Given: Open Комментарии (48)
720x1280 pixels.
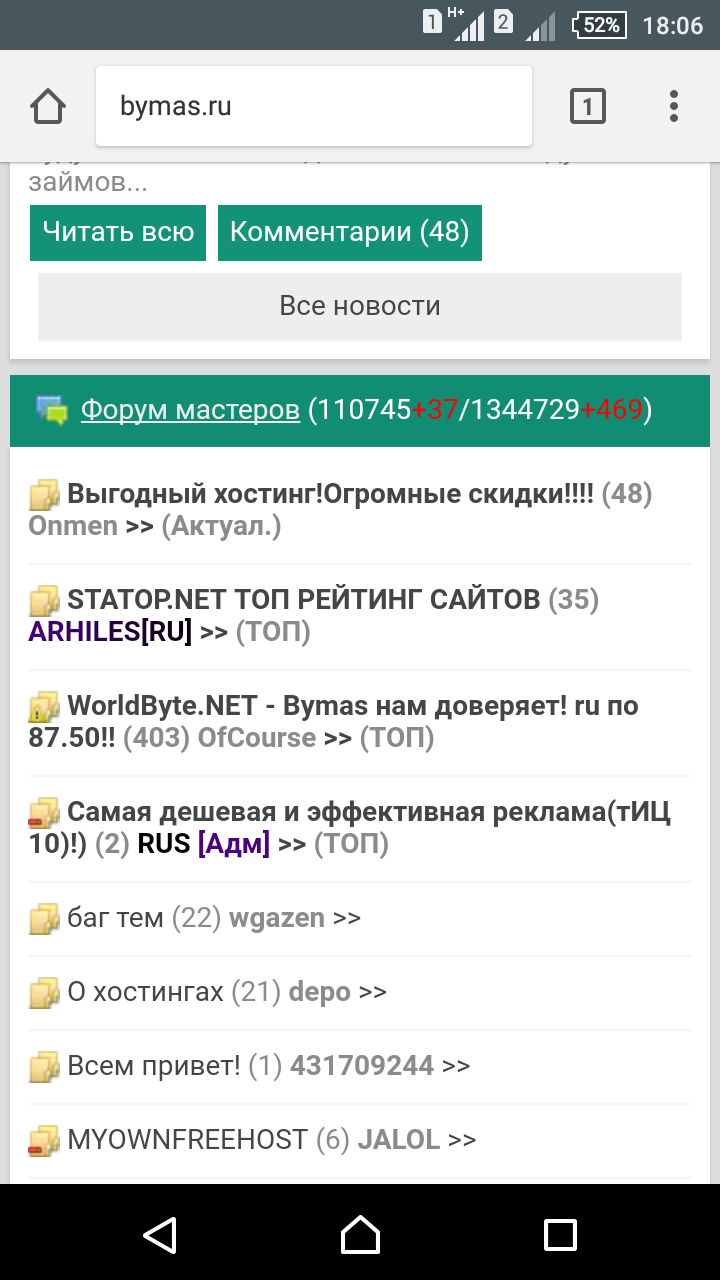Looking at the screenshot, I should (x=349, y=233).
